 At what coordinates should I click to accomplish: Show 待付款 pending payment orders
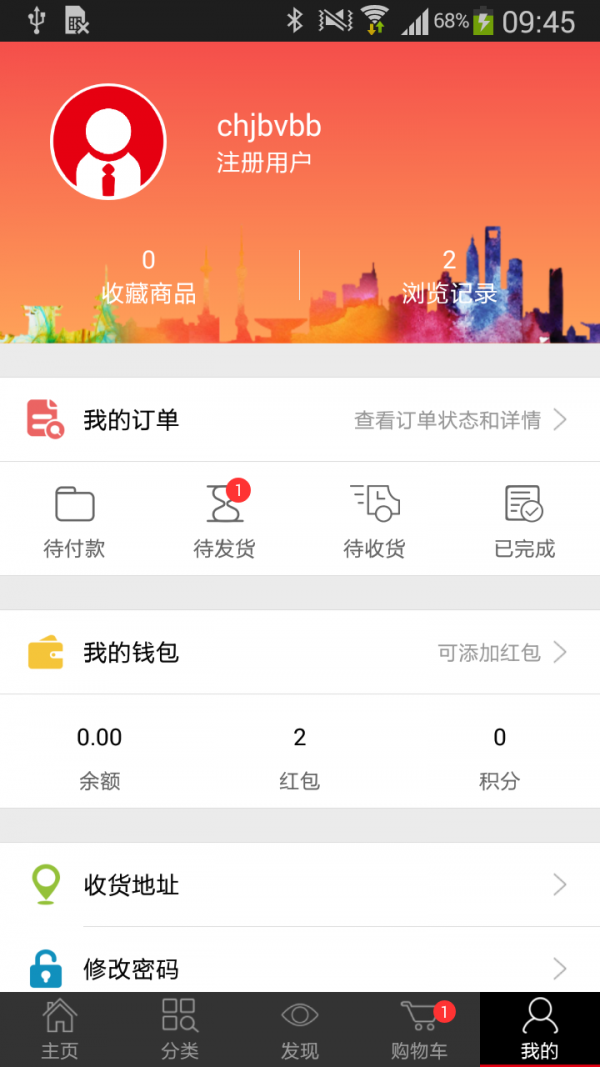coord(75,520)
